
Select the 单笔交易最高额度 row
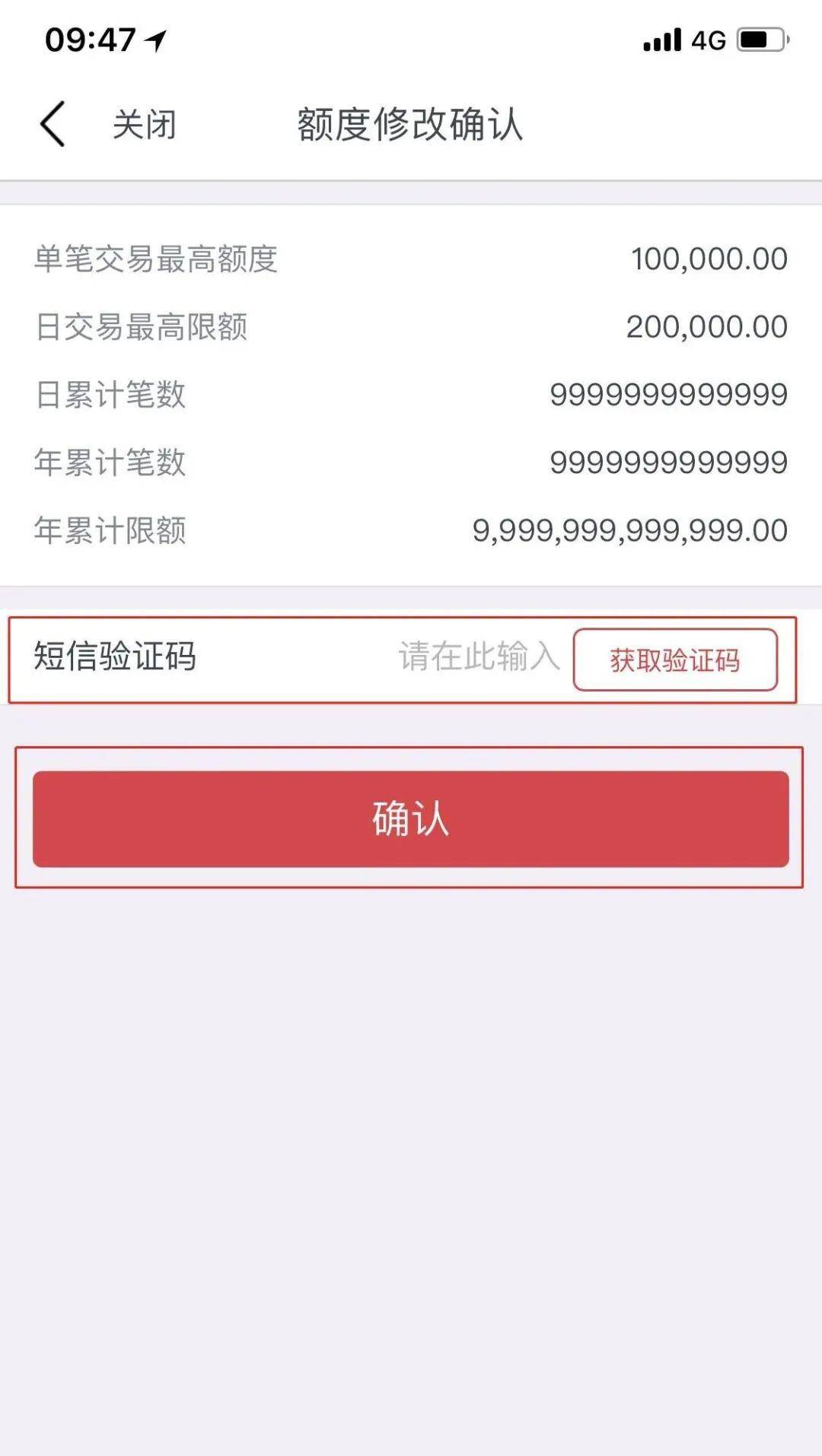(411, 259)
